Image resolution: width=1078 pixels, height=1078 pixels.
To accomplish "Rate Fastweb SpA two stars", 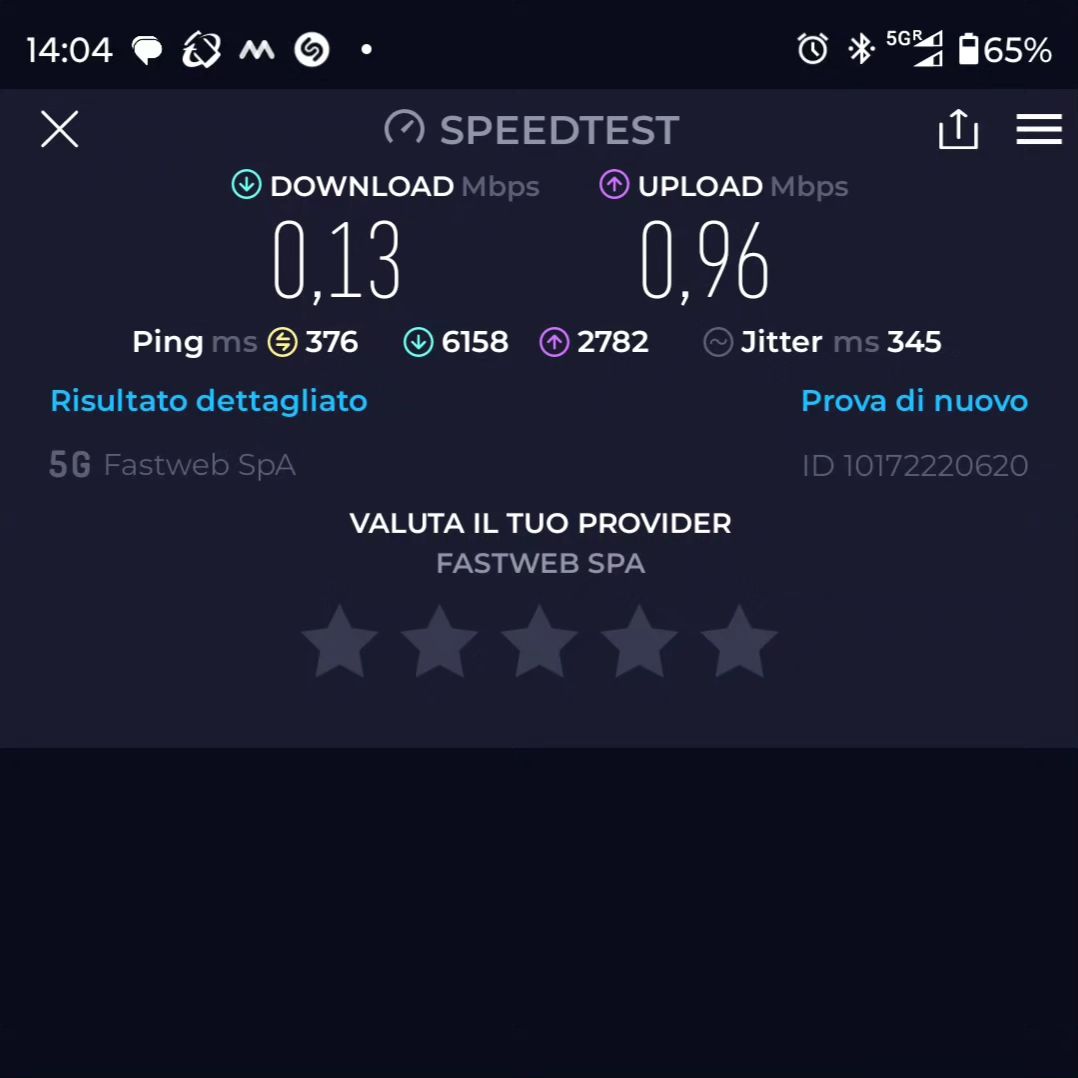I will click(x=439, y=643).
